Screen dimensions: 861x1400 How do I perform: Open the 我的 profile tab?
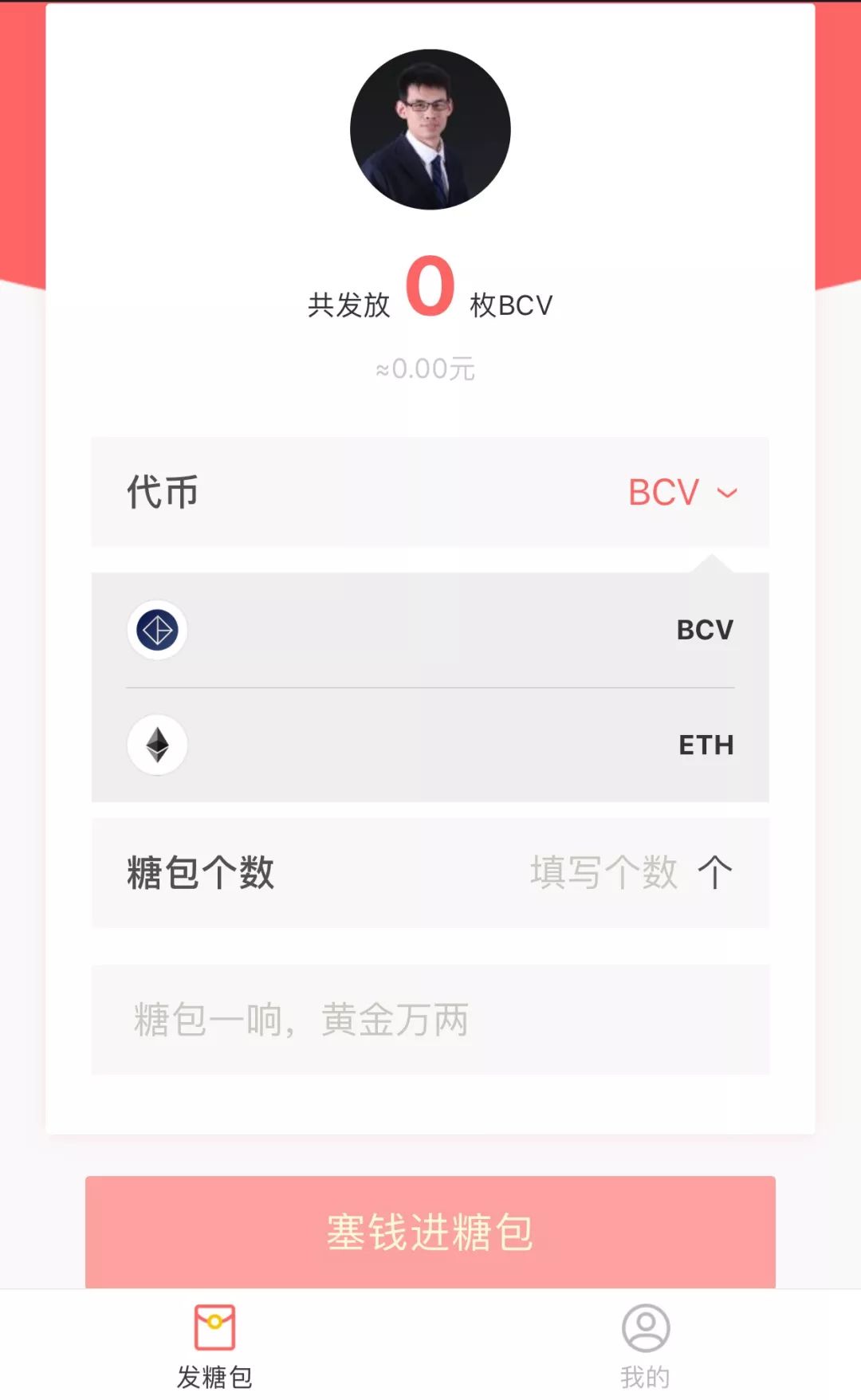pyautogui.click(x=645, y=1346)
